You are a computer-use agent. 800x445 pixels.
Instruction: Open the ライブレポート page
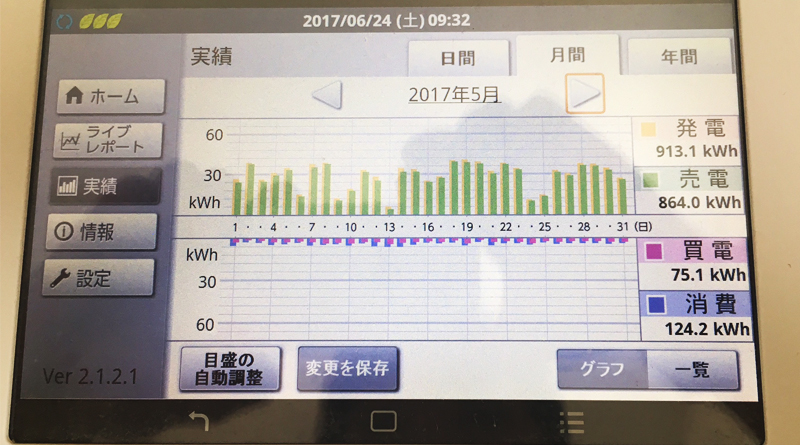pyautogui.click(x=100, y=140)
